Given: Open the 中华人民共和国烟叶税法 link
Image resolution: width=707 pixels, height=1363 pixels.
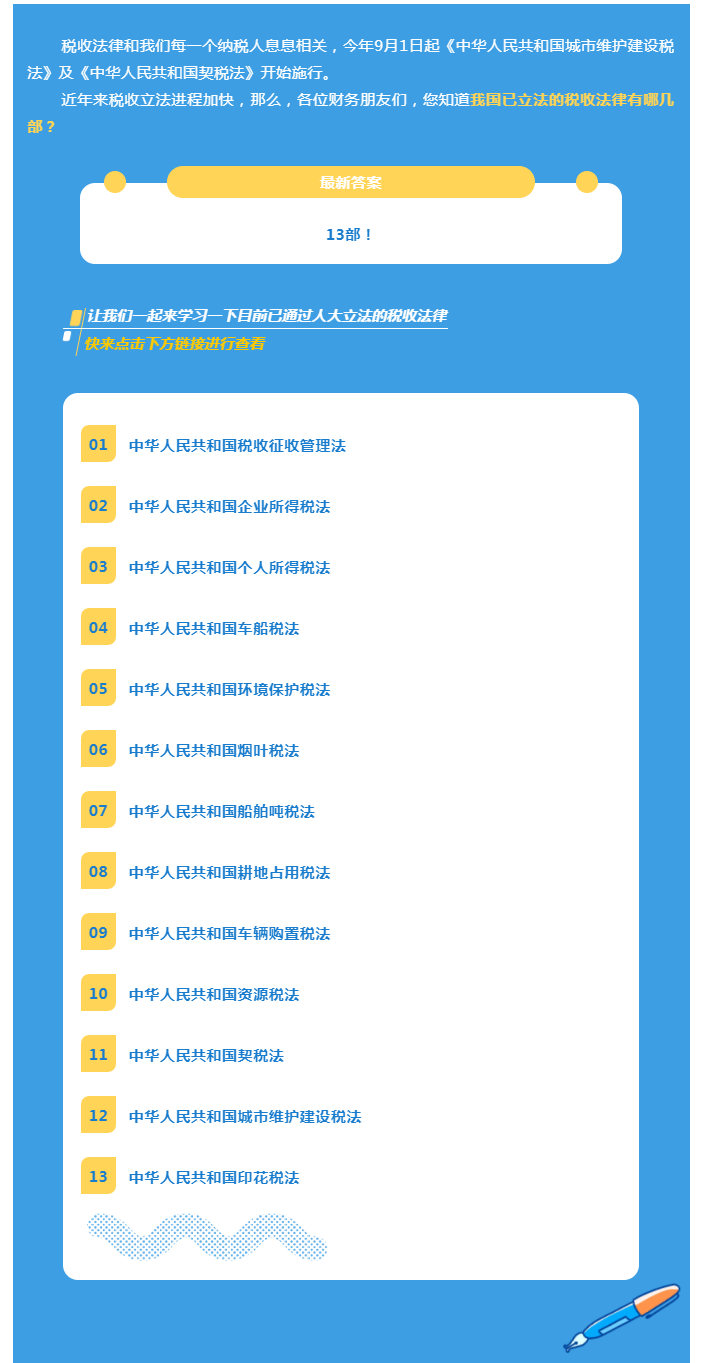Looking at the screenshot, I should (x=214, y=751).
